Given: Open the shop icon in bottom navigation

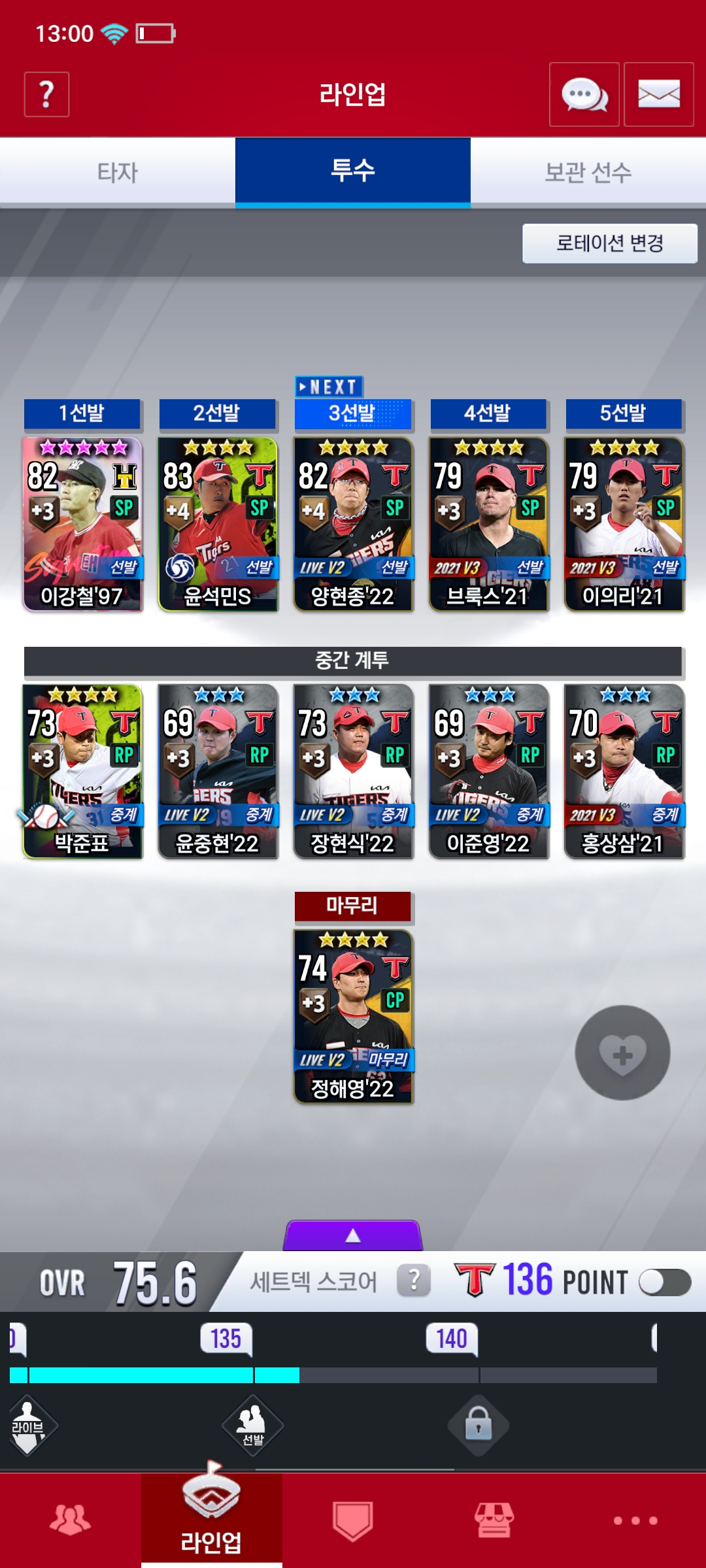Looking at the screenshot, I should coord(494,1520).
